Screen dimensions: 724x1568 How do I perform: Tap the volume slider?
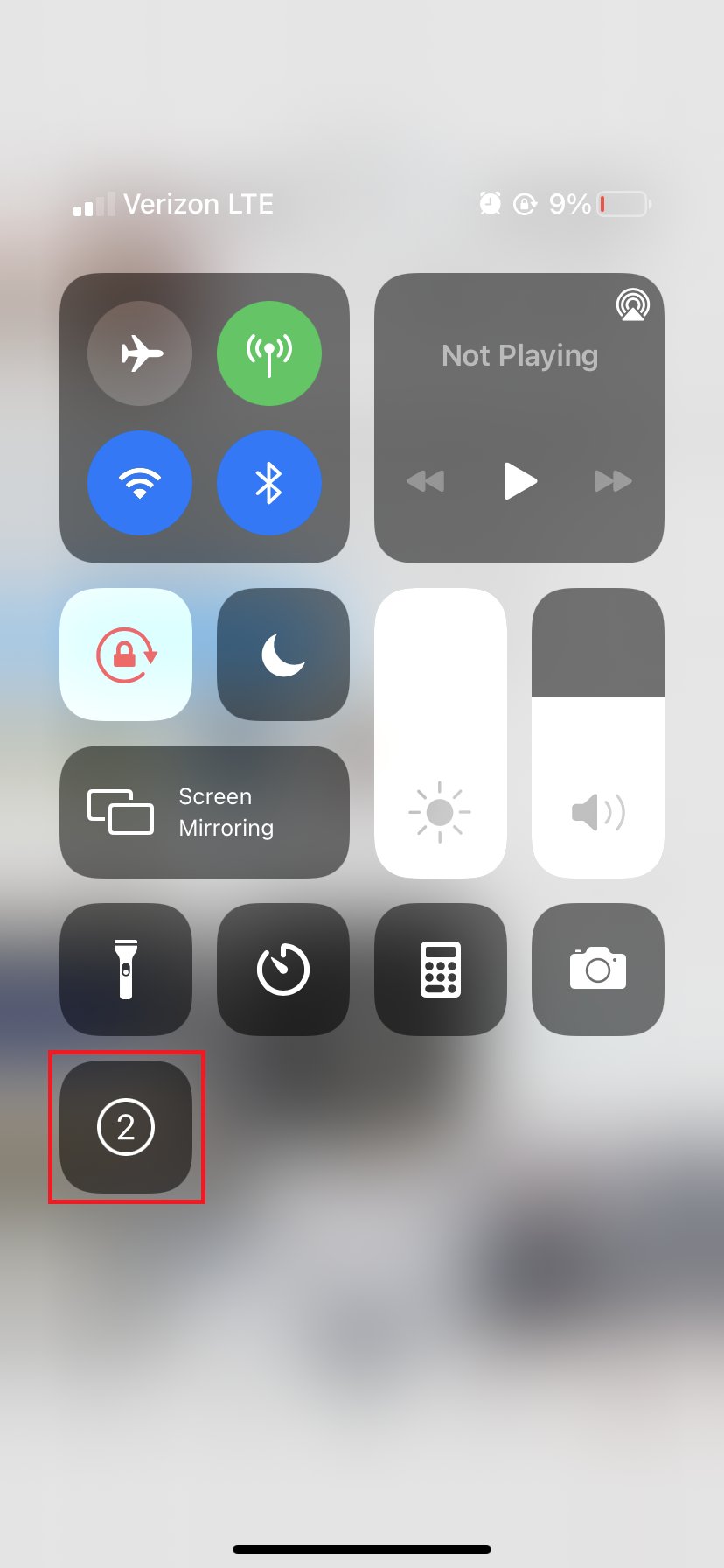pyautogui.click(x=598, y=733)
